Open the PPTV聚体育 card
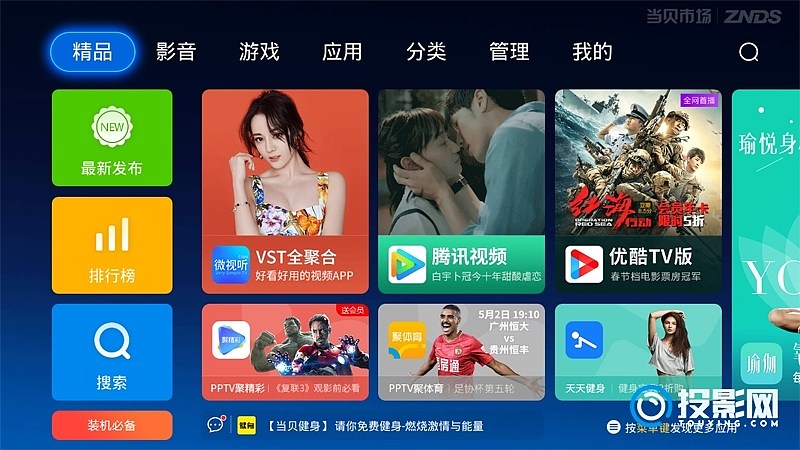Screen dimensions: 800x450 pos(461,352)
